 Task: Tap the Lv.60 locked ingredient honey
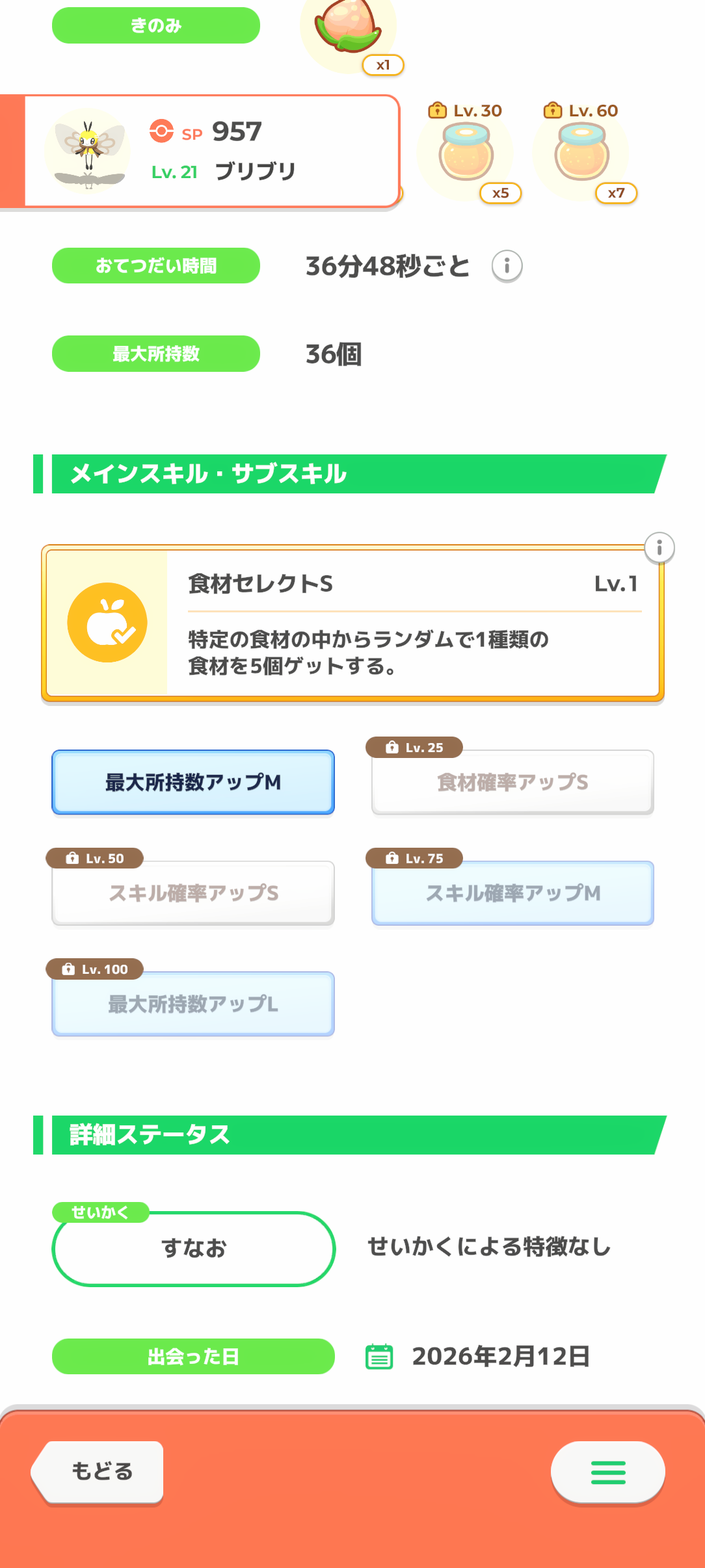[x=581, y=153]
